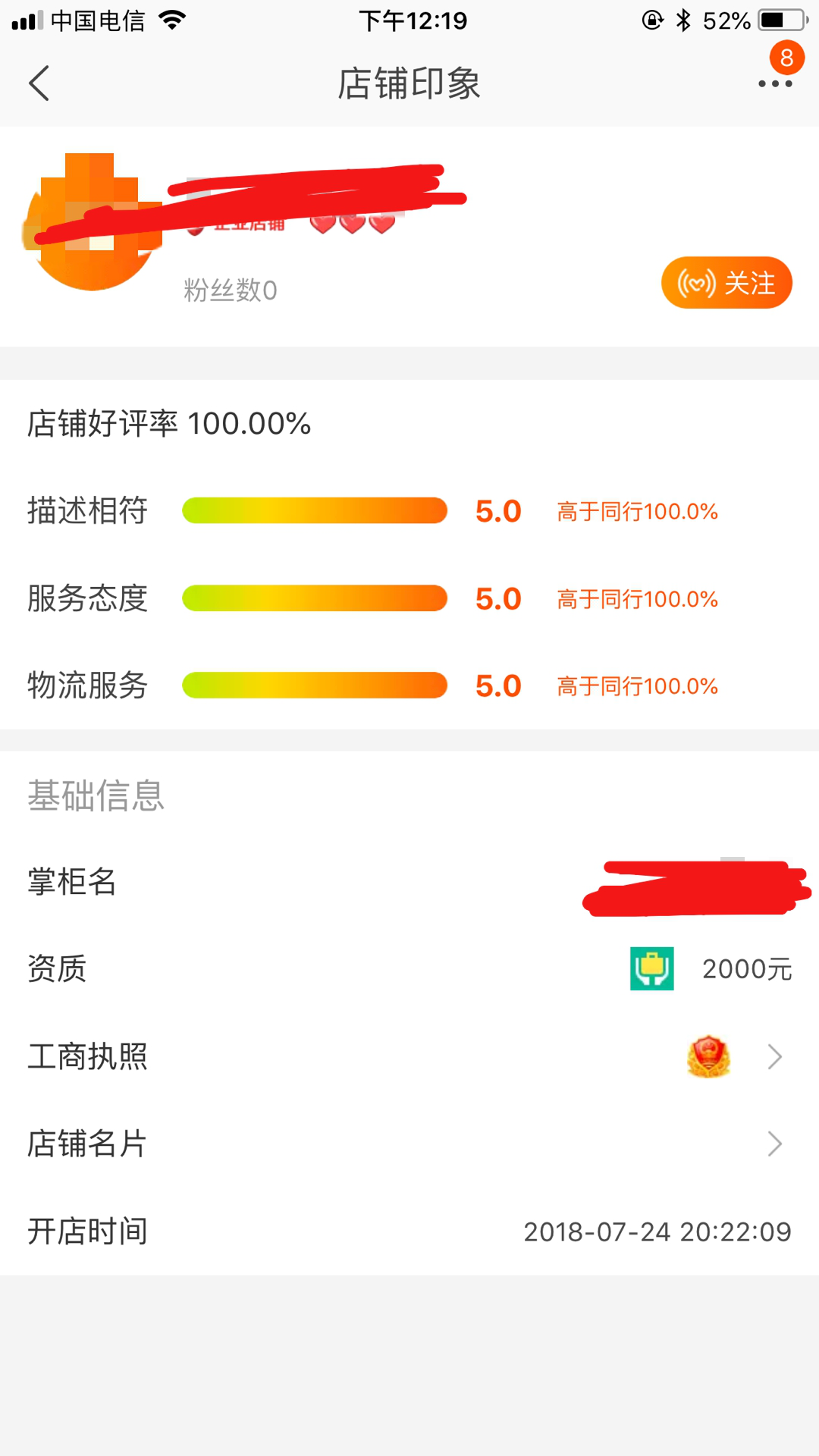Follow the shop with 关注 button
This screenshot has width=819, height=1456.
click(726, 283)
